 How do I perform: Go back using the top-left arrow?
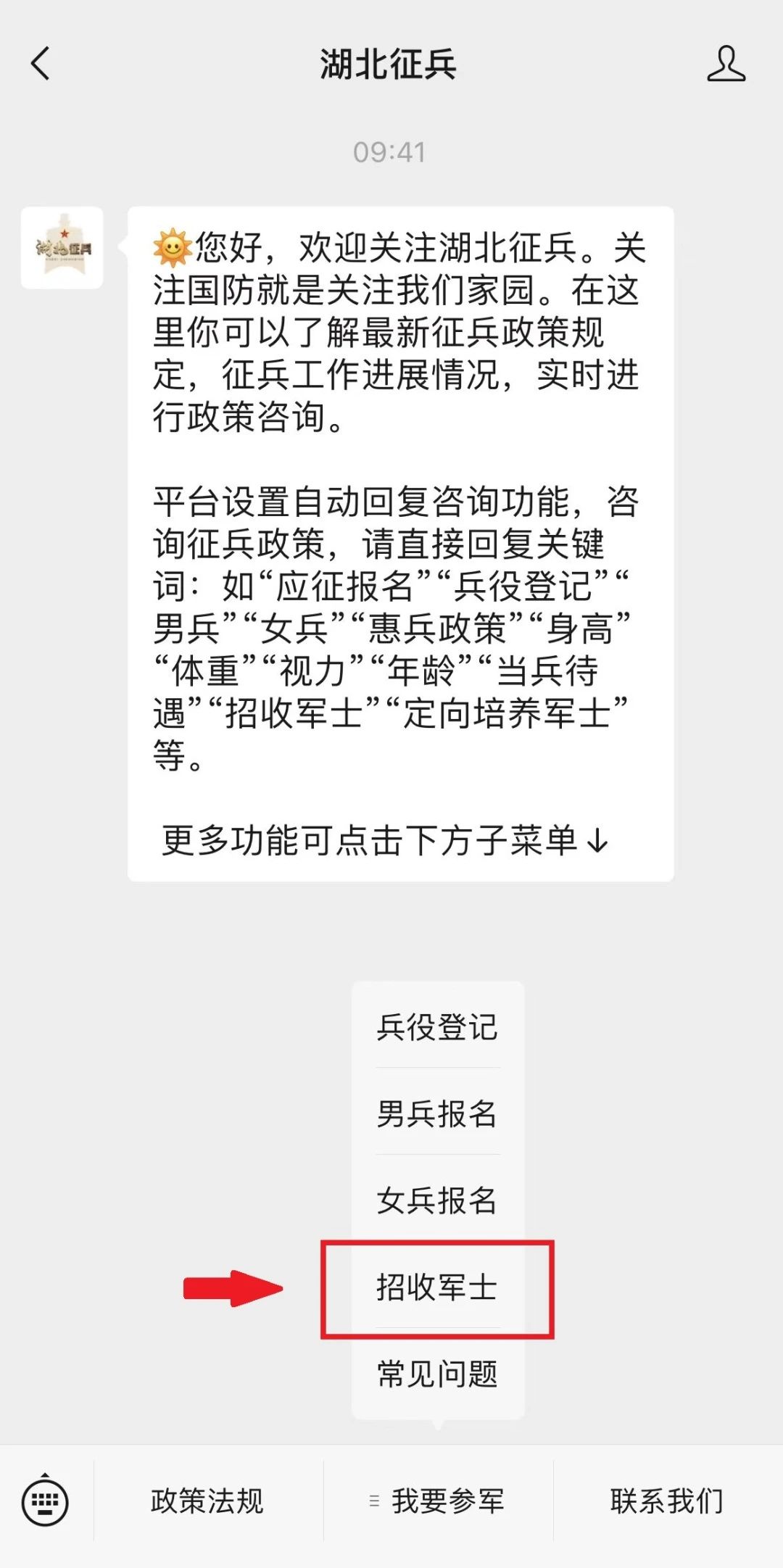(41, 64)
